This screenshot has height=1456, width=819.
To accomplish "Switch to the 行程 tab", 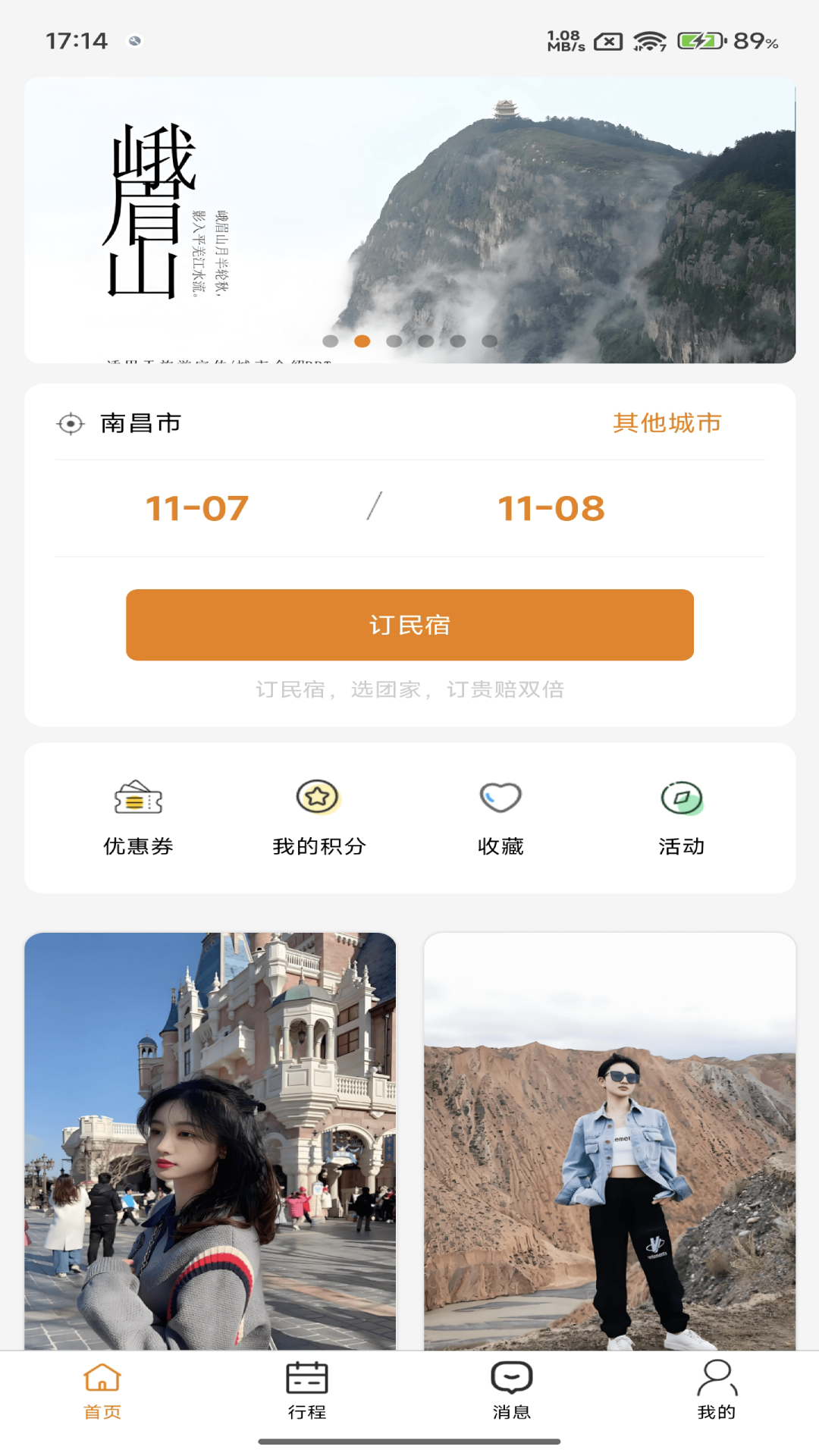I will 307,1391.
